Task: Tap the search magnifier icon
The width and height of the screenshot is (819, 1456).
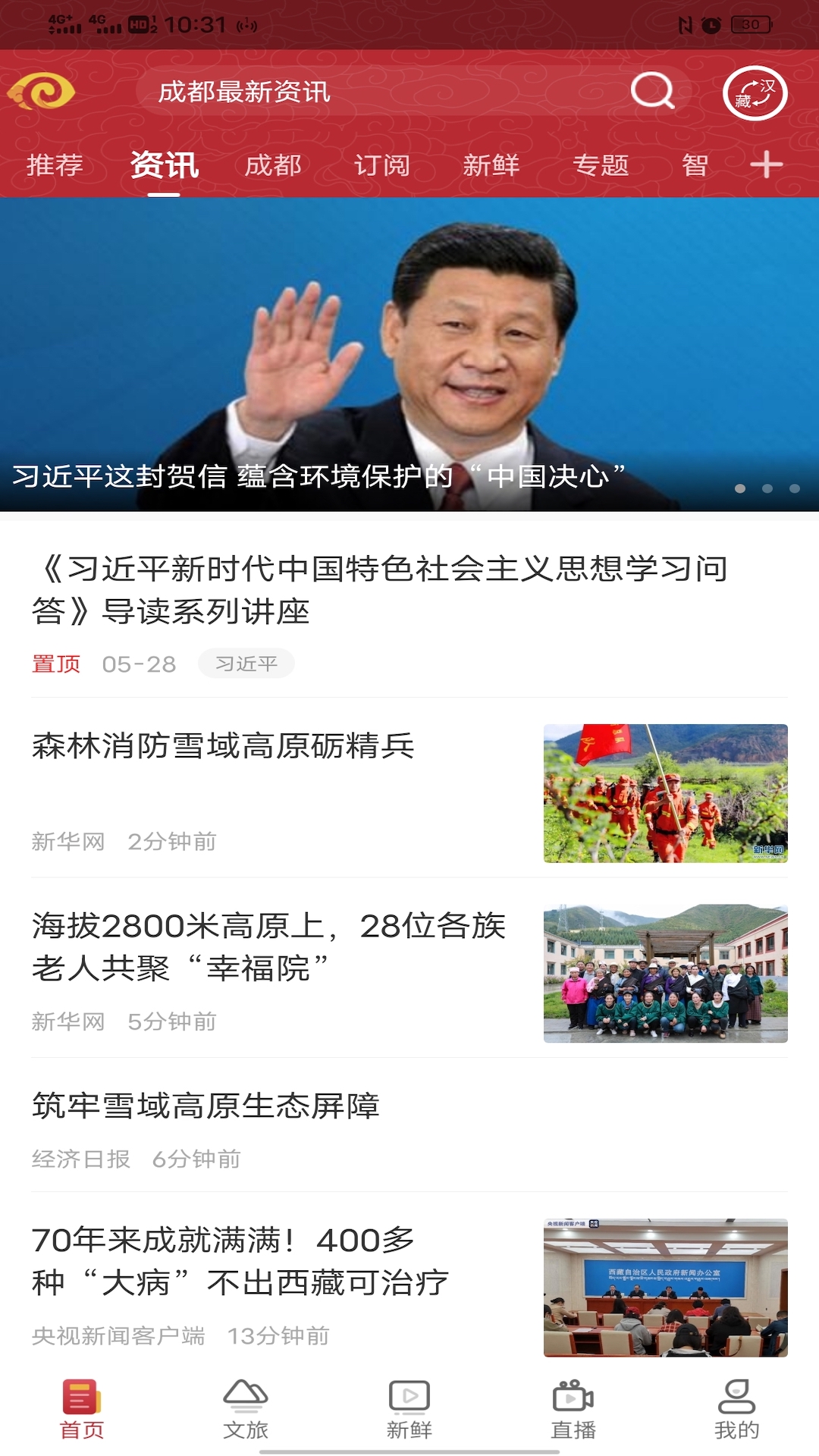Action: click(652, 92)
